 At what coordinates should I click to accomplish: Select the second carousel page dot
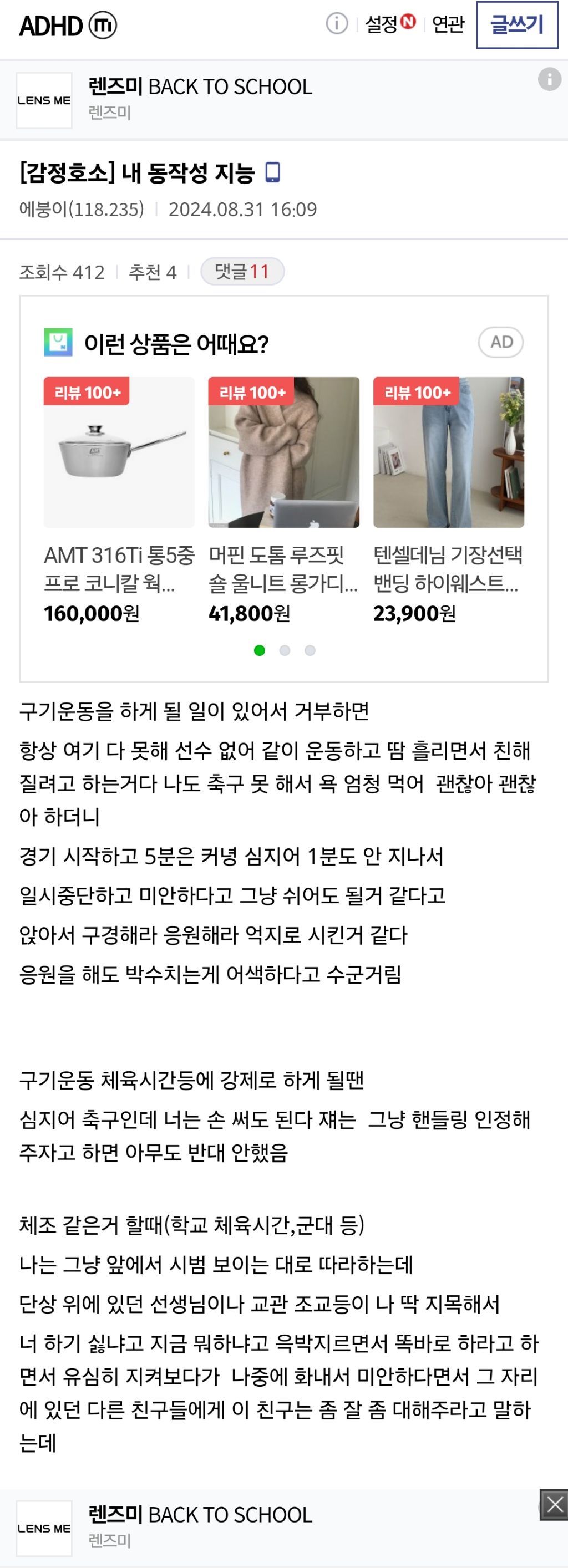[x=285, y=651]
